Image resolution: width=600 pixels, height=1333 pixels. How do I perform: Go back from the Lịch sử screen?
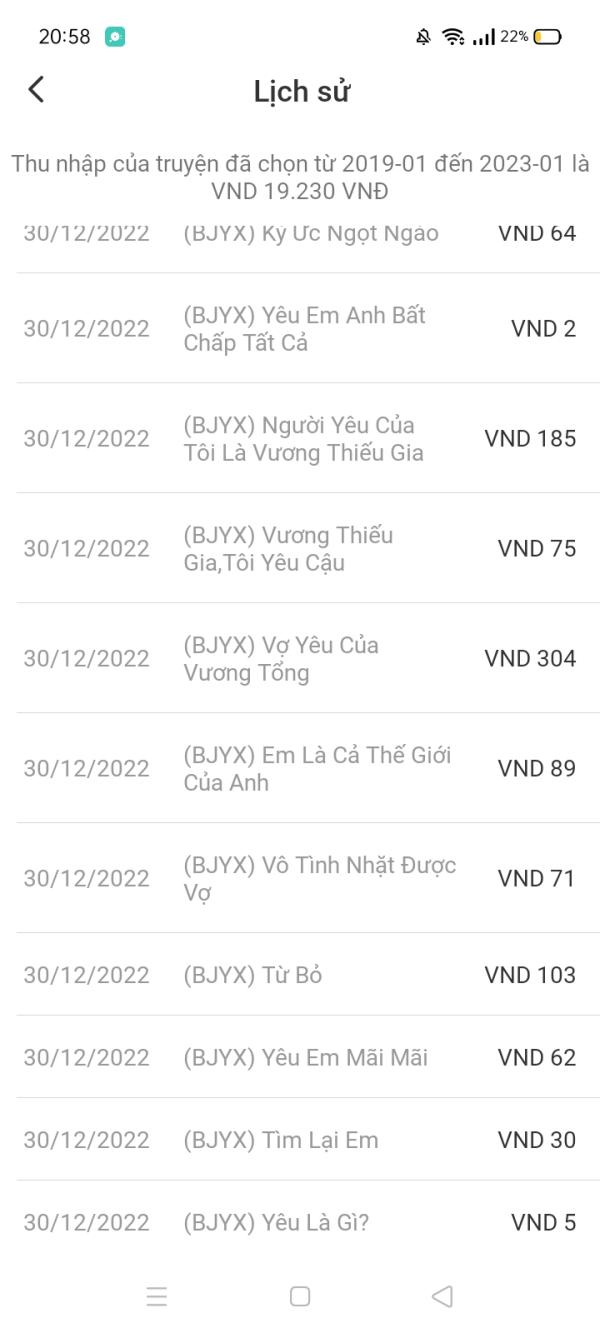pyautogui.click(x=36, y=90)
